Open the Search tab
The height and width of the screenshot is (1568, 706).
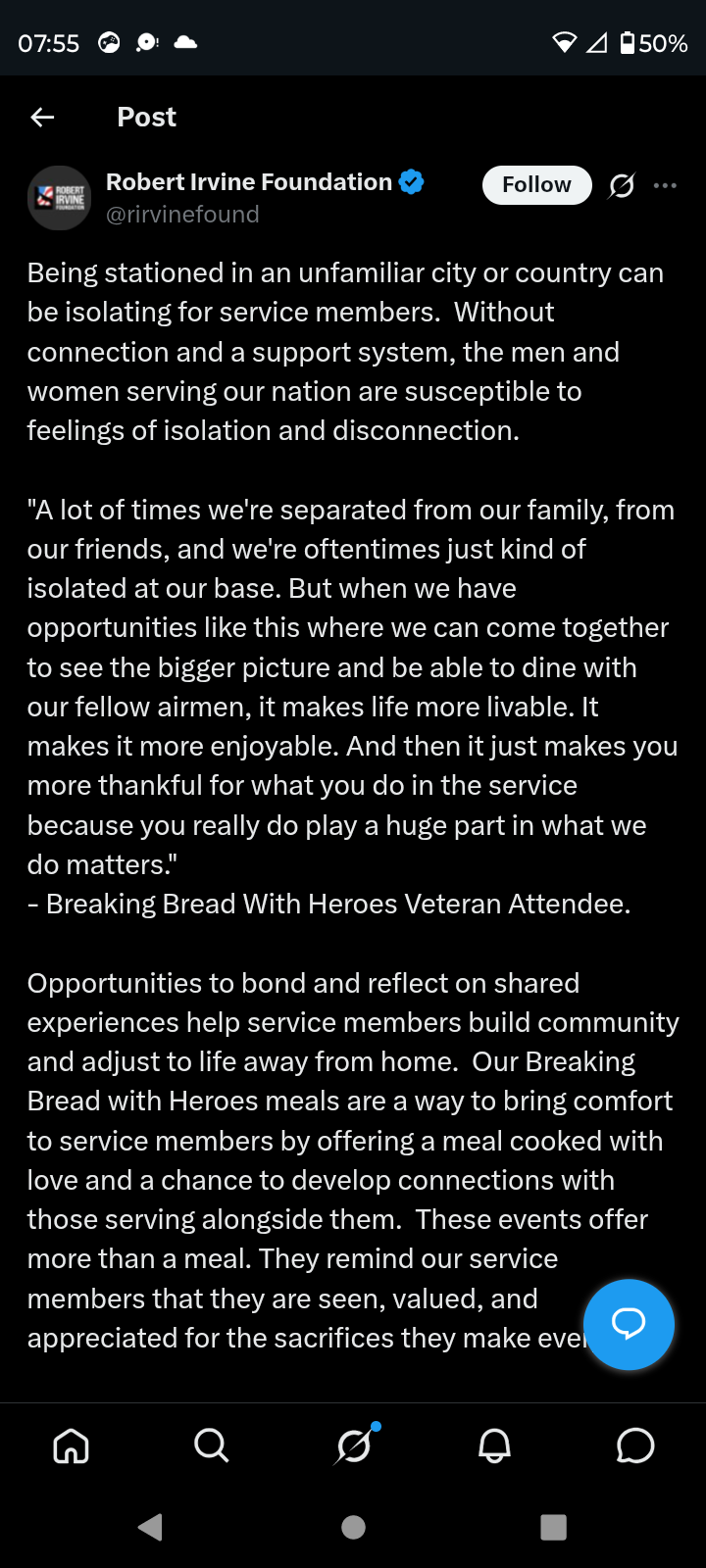tap(212, 1445)
